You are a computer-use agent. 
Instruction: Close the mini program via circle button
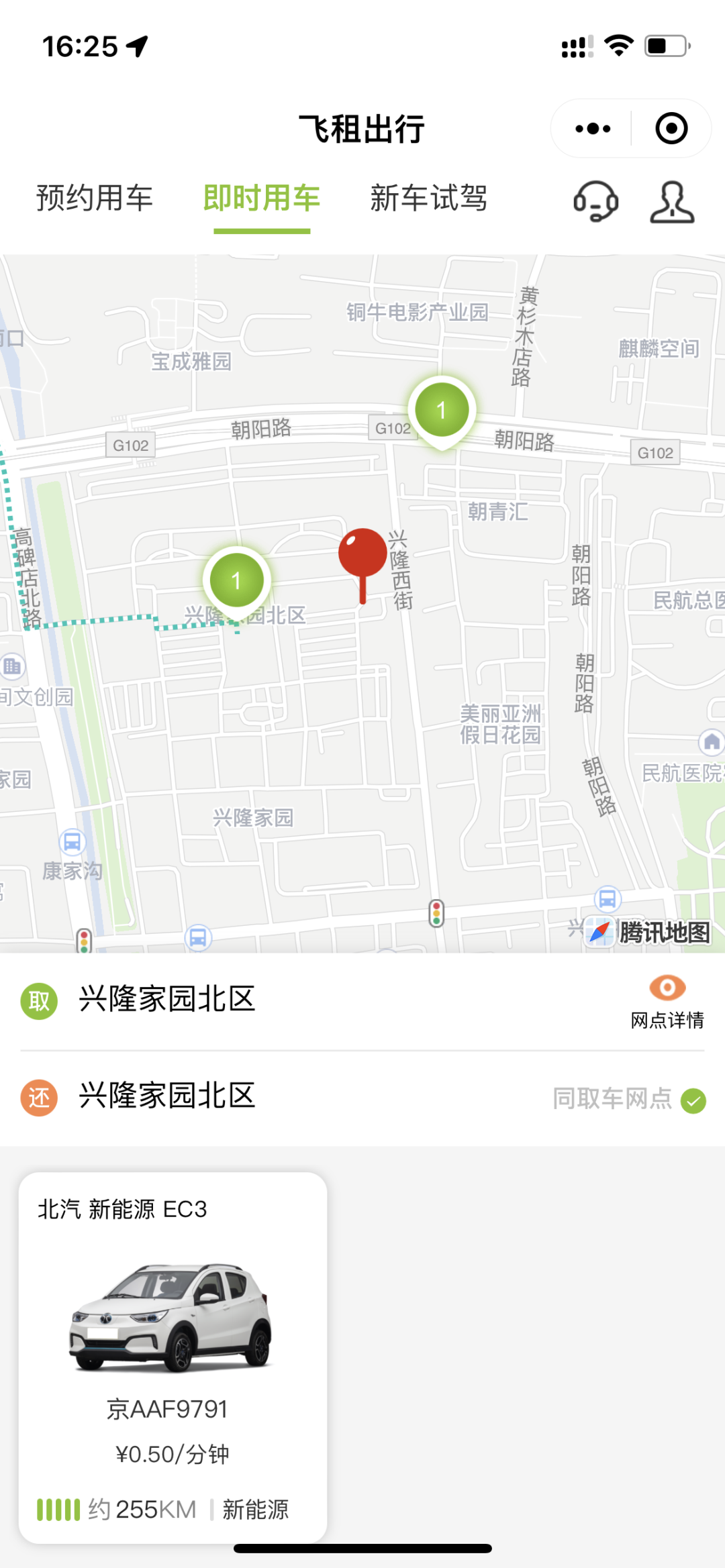(x=671, y=129)
